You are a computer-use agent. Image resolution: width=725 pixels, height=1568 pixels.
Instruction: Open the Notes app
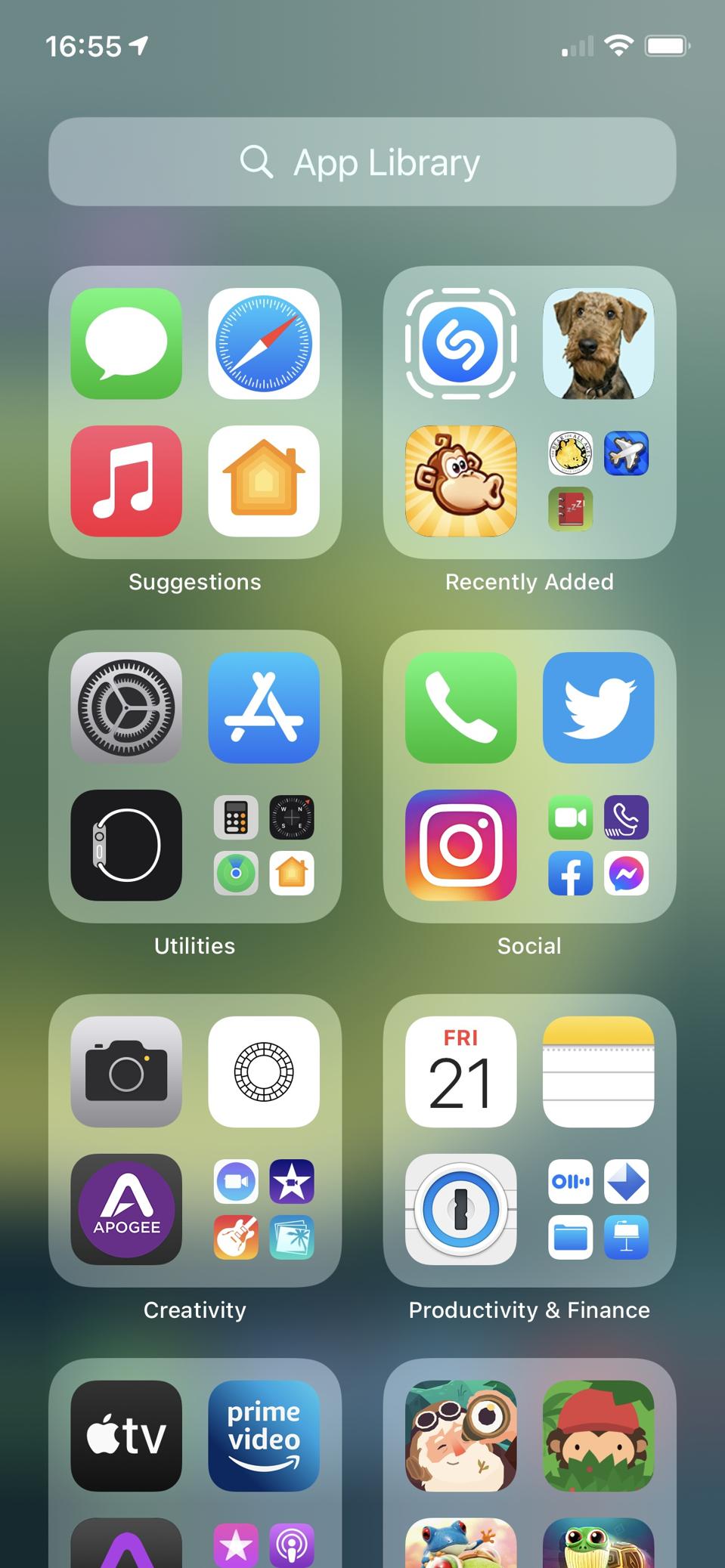(x=598, y=1072)
